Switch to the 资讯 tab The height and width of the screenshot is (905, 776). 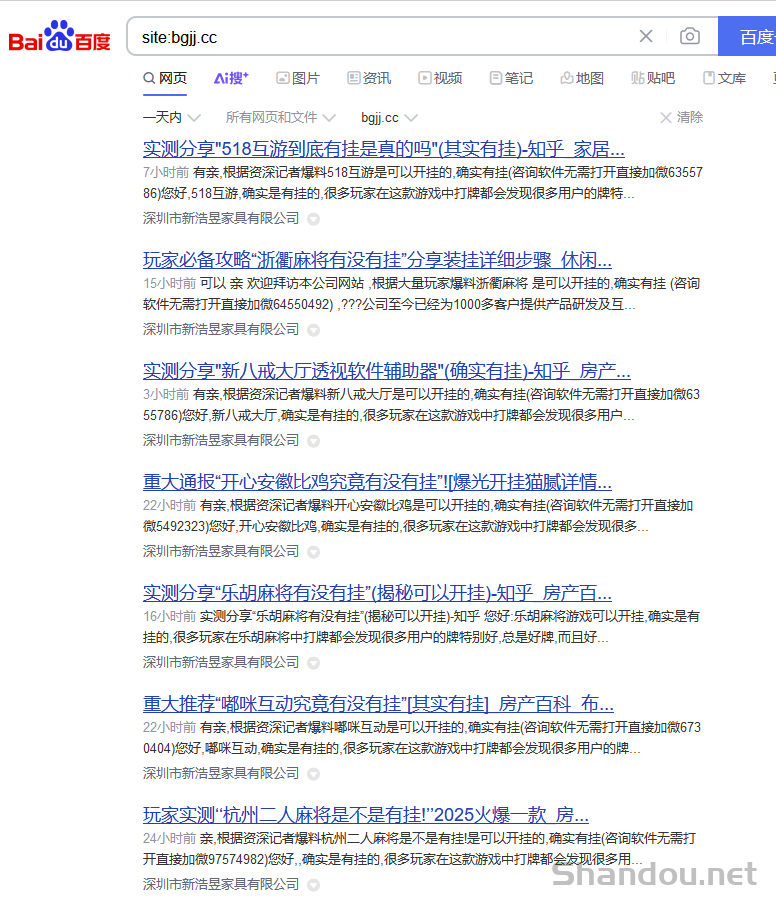[369, 78]
